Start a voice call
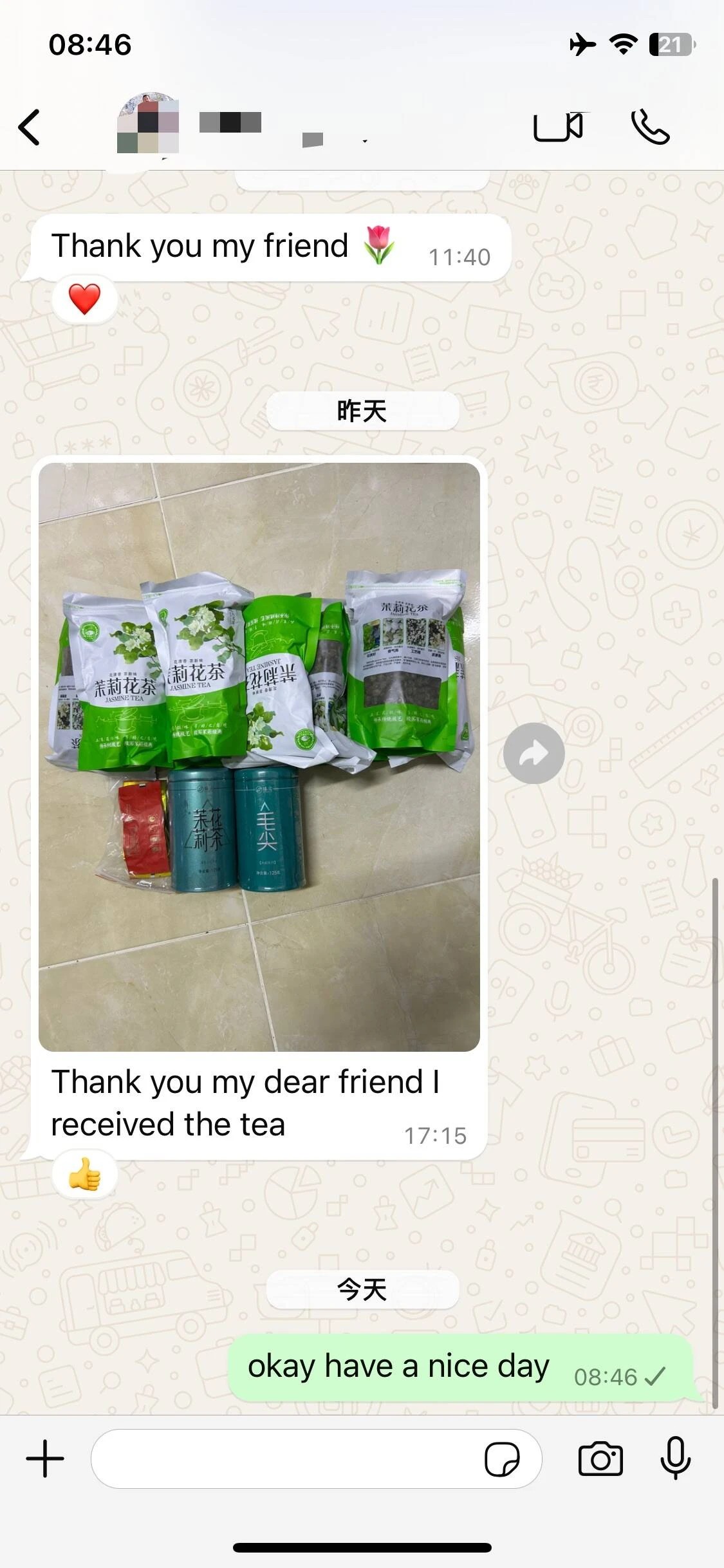724x1568 pixels. pyautogui.click(x=650, y=127)
